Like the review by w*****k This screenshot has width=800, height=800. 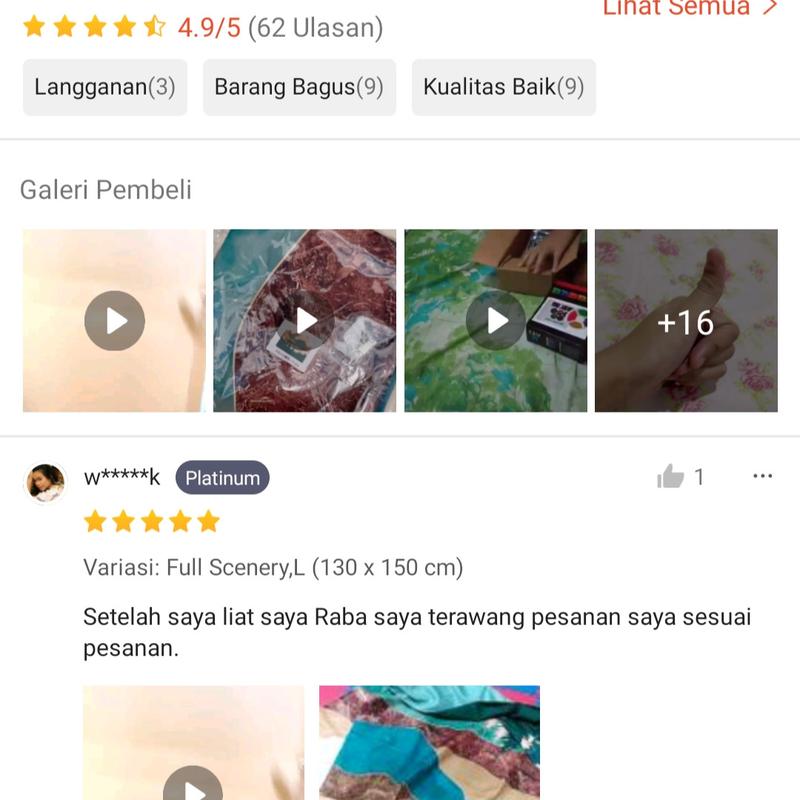(671, 477)
